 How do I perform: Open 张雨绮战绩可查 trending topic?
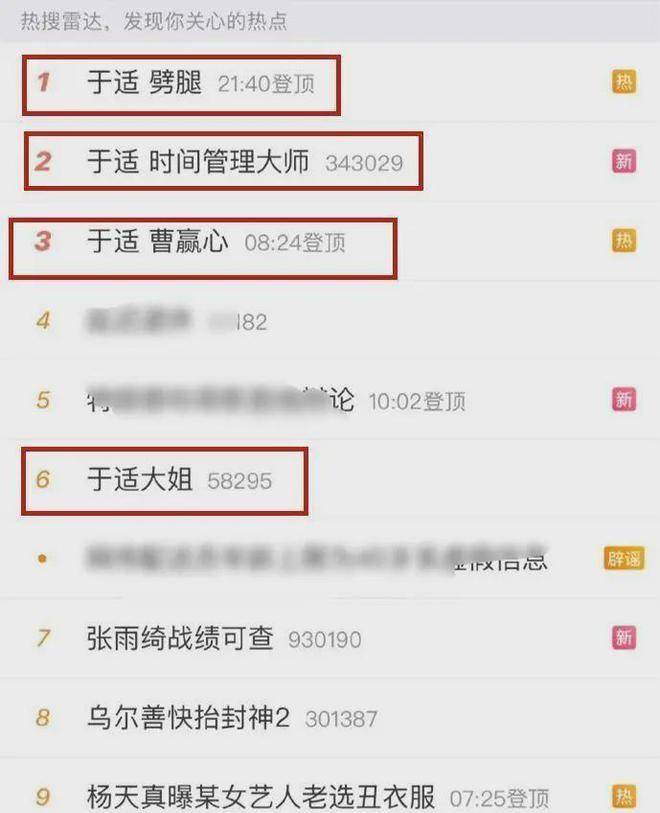(180, 638)
